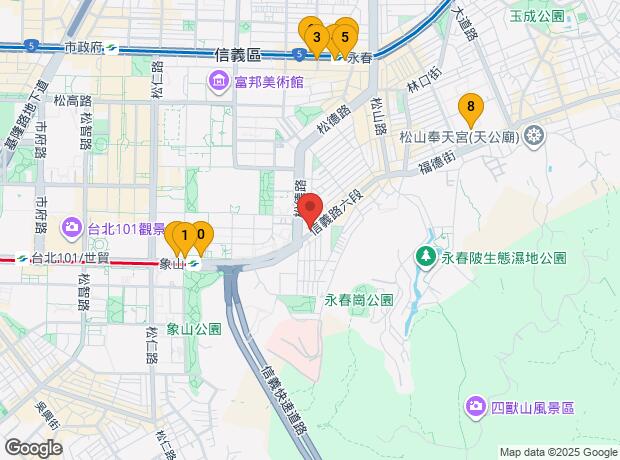Tap the 台北101觀景台 camera icon

pyautogui.click(x=71, y=228)
